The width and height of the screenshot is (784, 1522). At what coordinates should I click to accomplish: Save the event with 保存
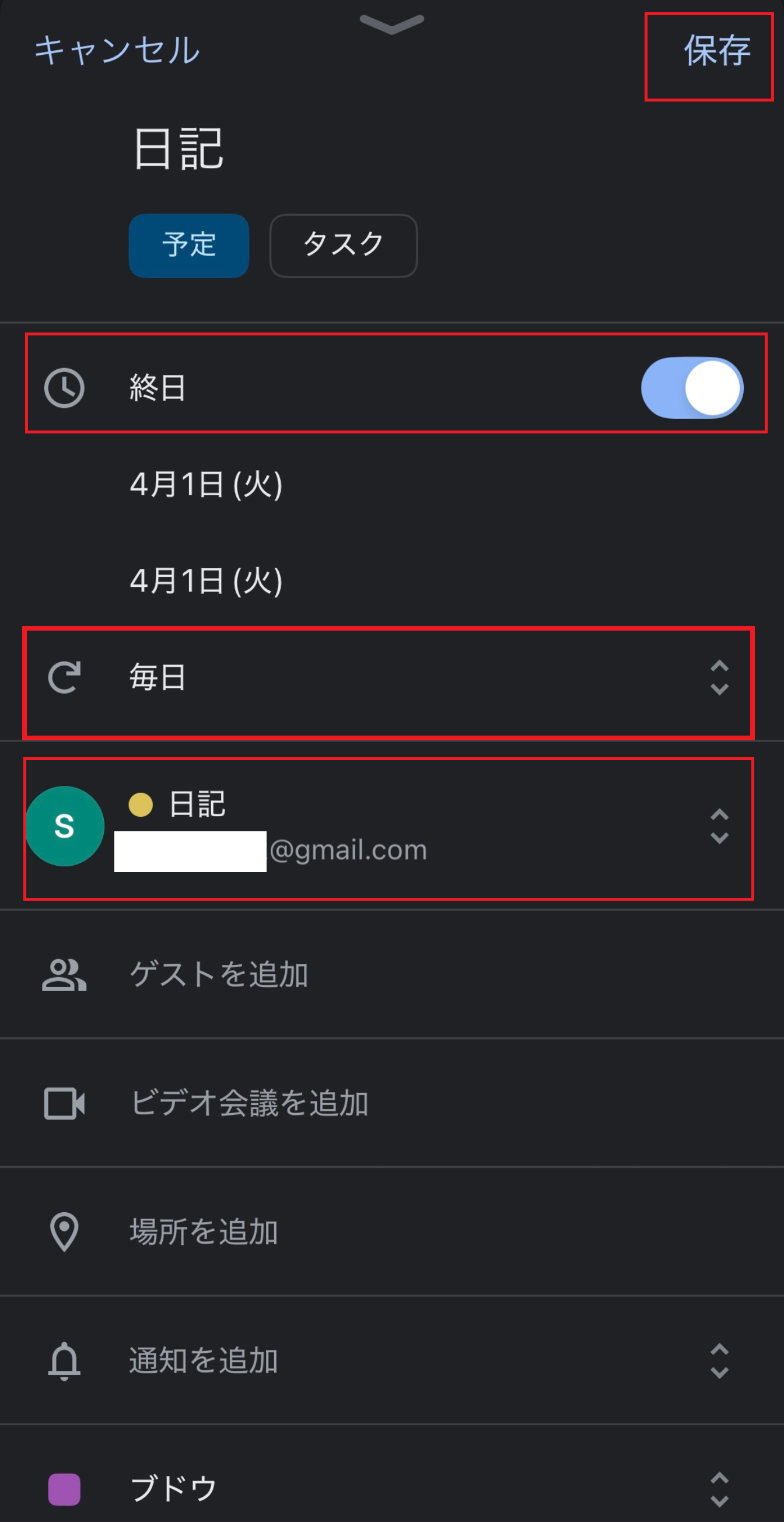pos(716,51)
